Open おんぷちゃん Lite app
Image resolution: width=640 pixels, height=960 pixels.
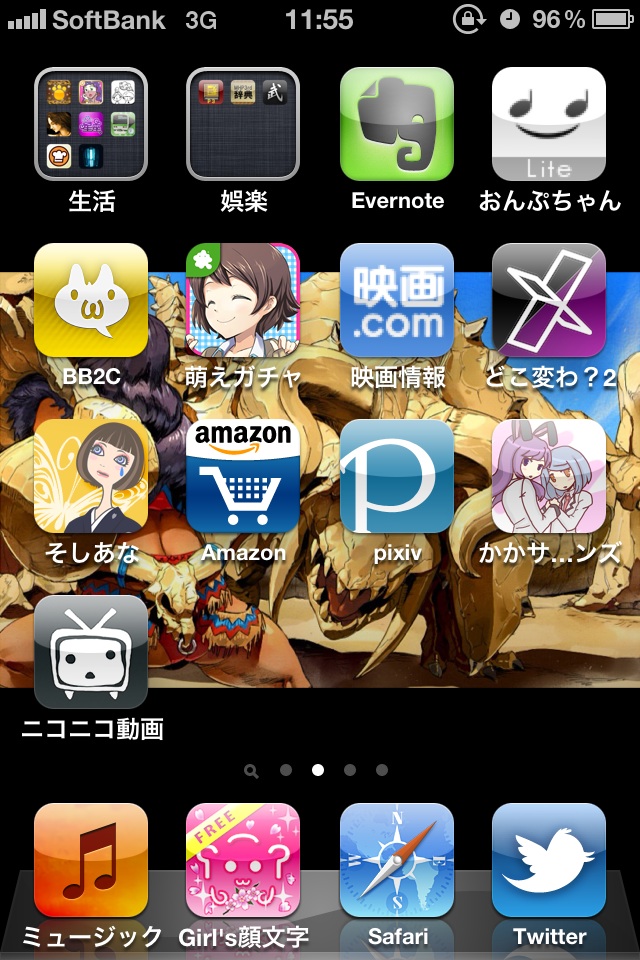[x=549, y=124]
